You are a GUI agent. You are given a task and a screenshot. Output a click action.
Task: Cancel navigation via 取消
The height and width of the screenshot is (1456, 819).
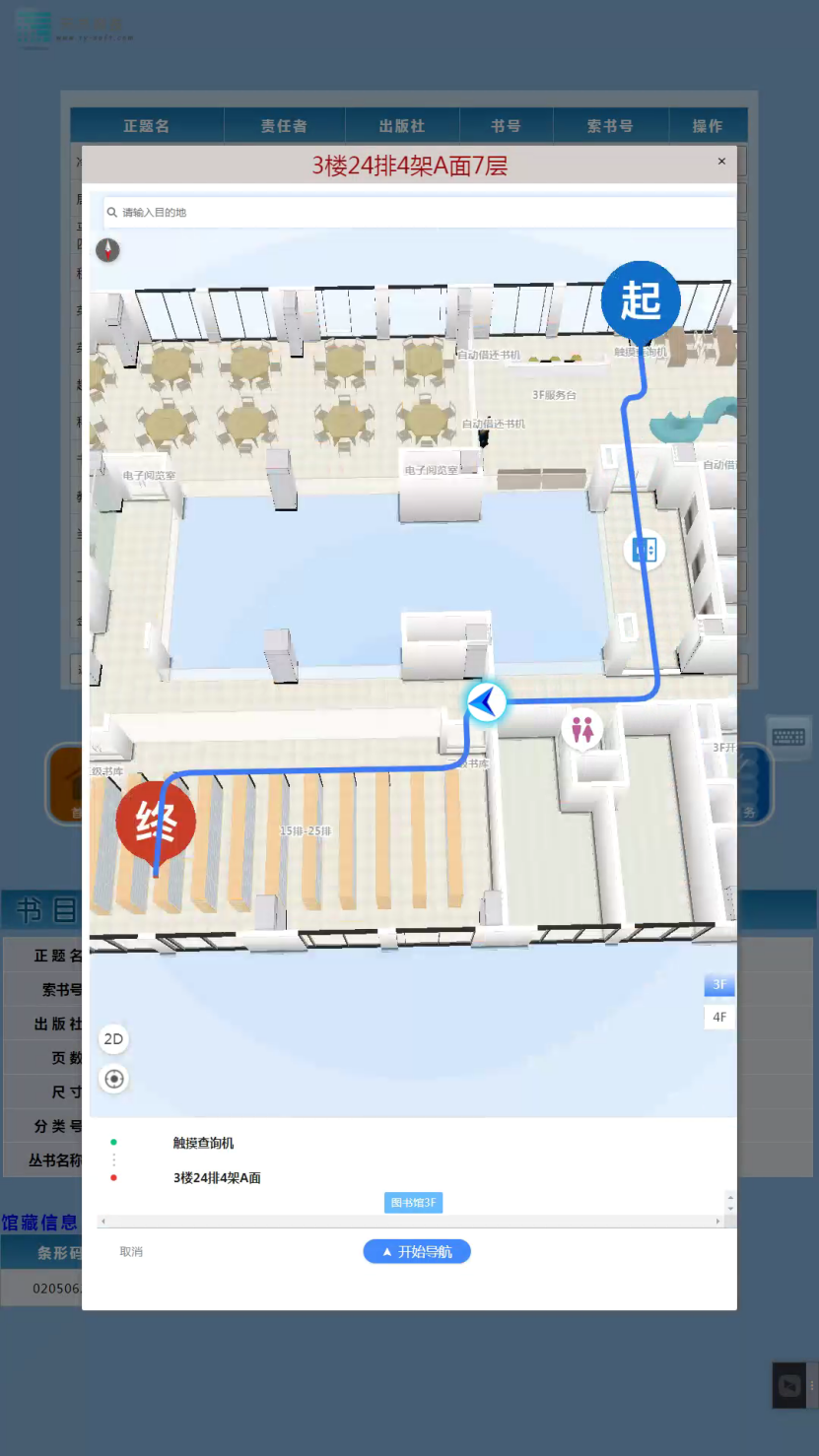point(131,1251)
